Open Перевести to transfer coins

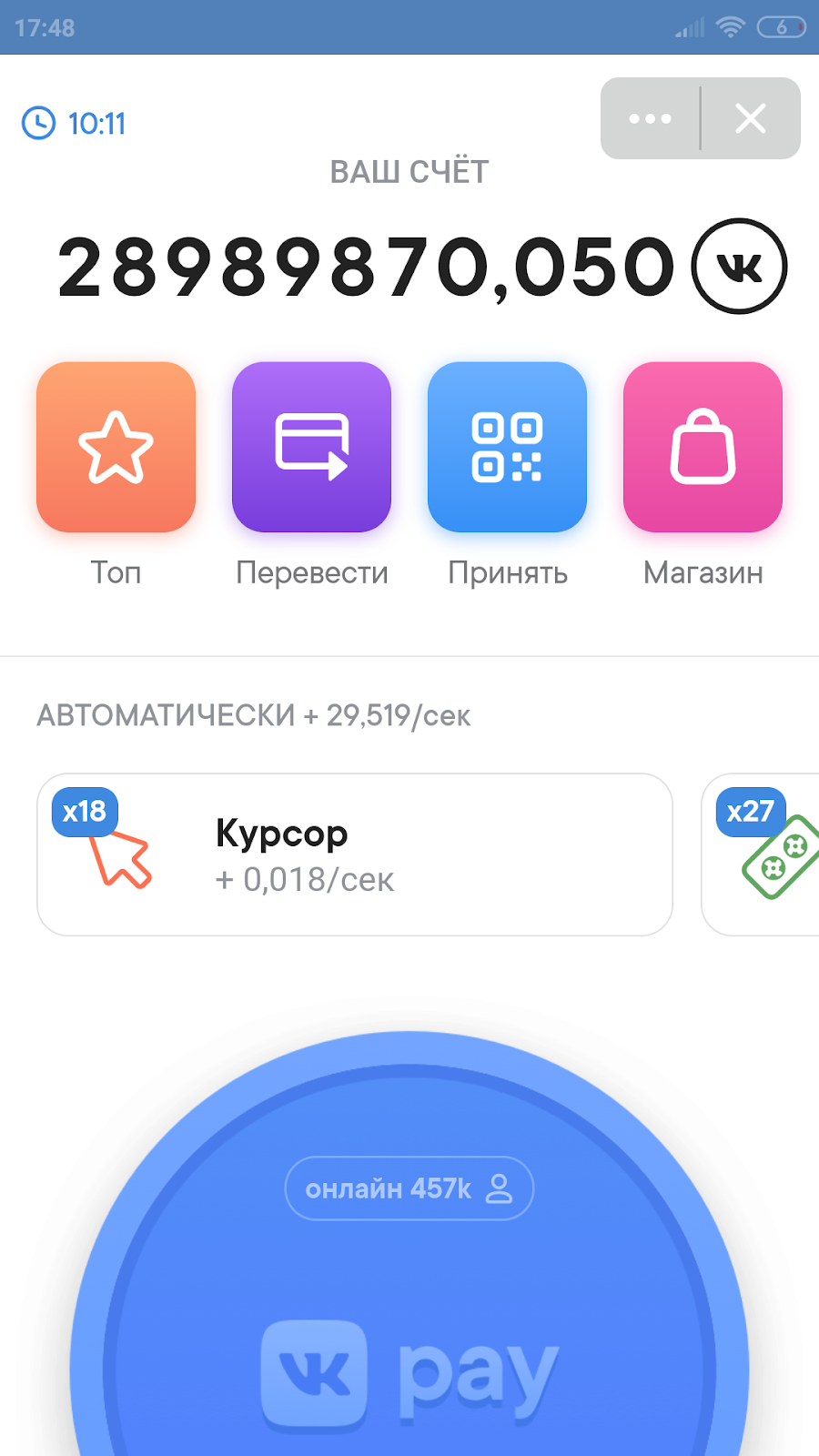coord(311,447)
